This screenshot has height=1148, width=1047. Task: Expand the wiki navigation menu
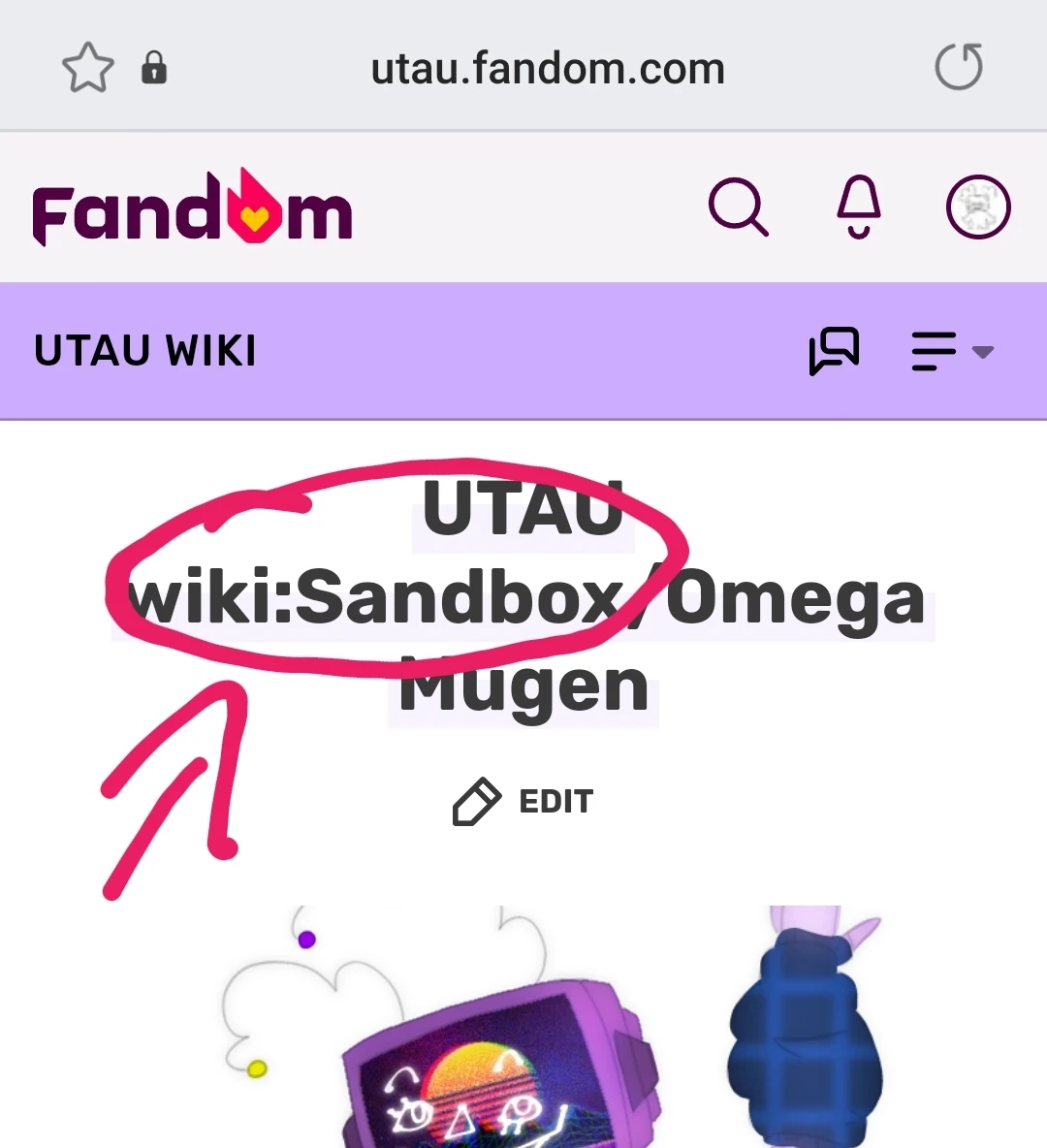952,351
